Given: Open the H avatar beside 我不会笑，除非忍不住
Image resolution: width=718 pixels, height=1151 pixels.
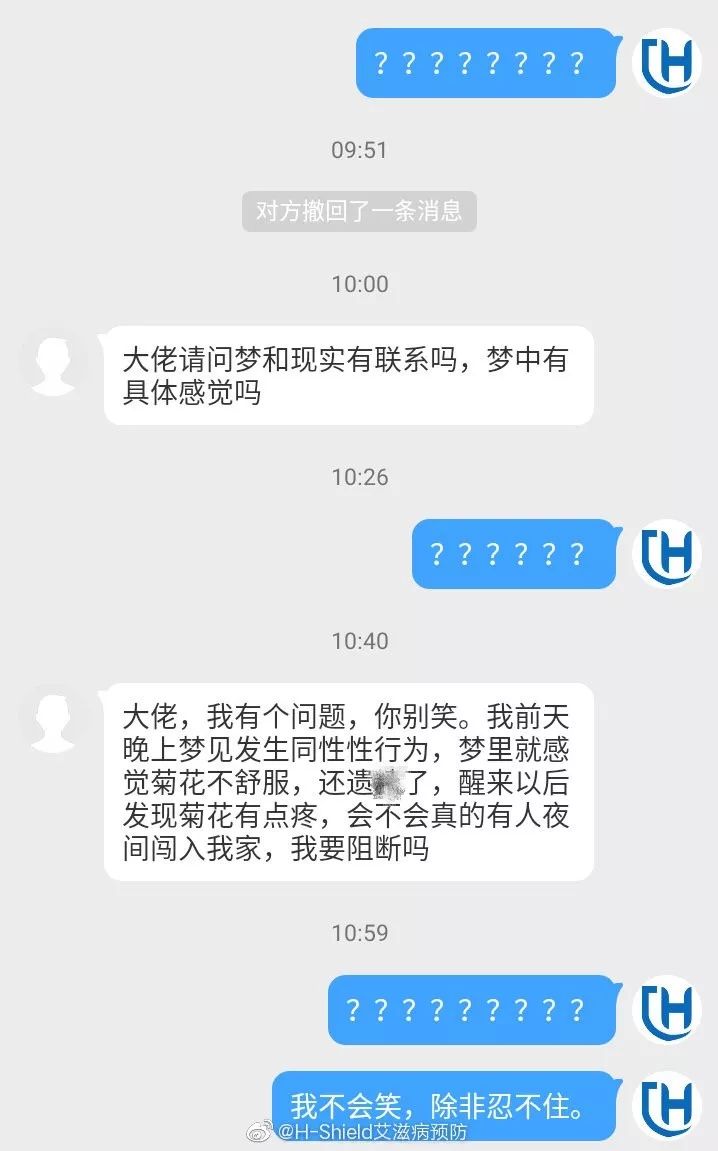Looking at the screenshot, I should pyautogui.click(x=667, y=1104).
